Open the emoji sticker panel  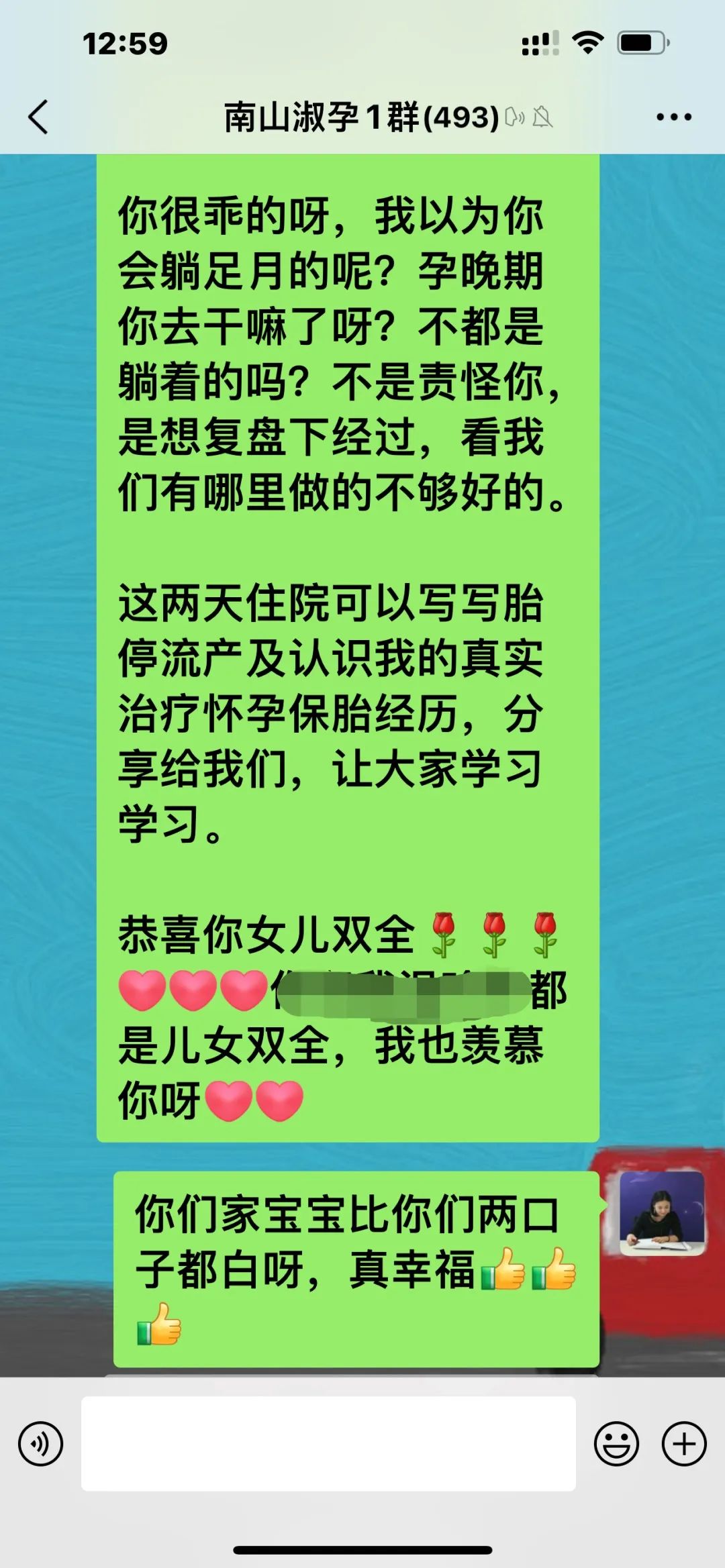point(616,1444)
